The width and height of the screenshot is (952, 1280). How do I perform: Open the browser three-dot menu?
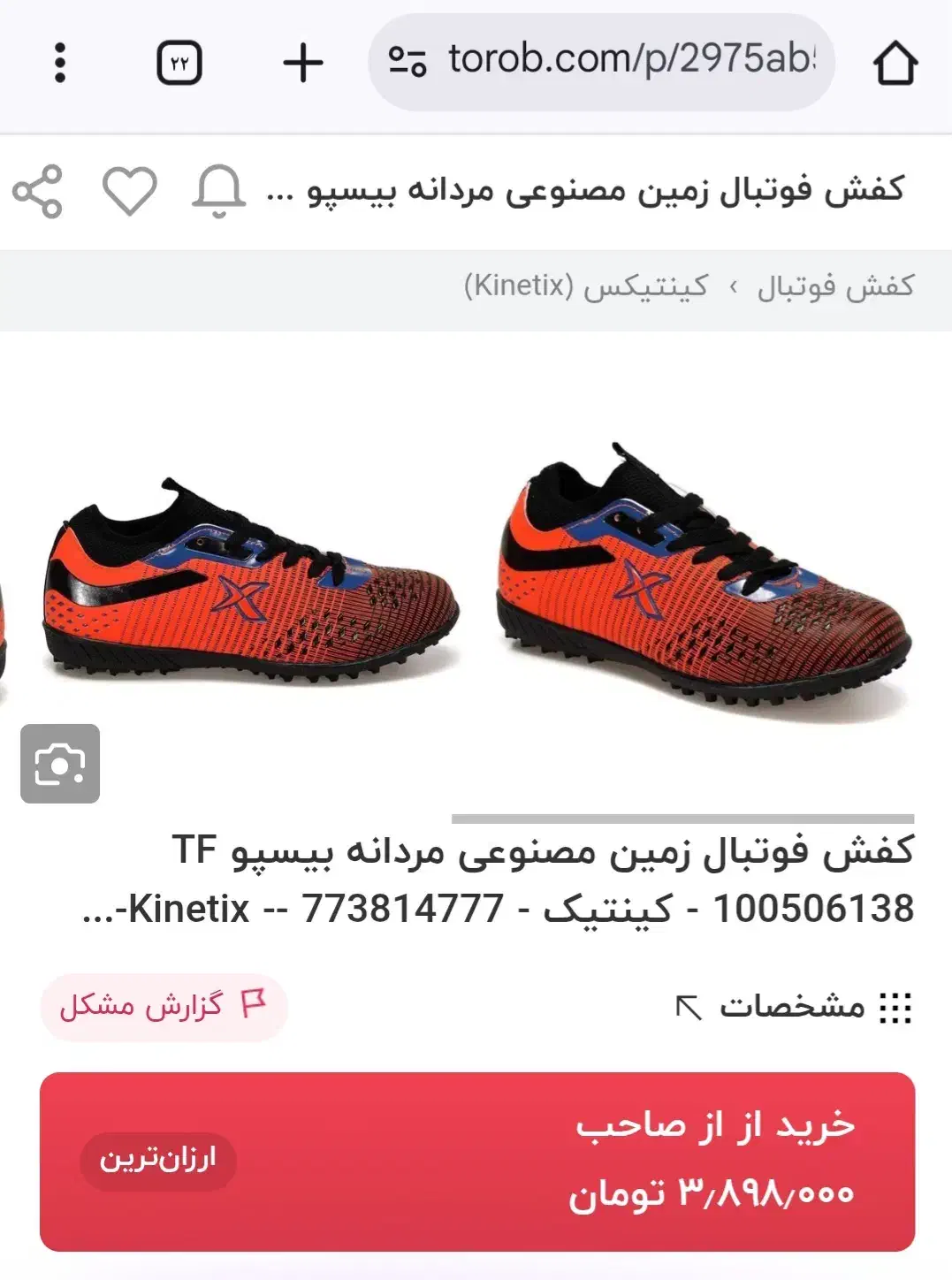pos(60,62)
